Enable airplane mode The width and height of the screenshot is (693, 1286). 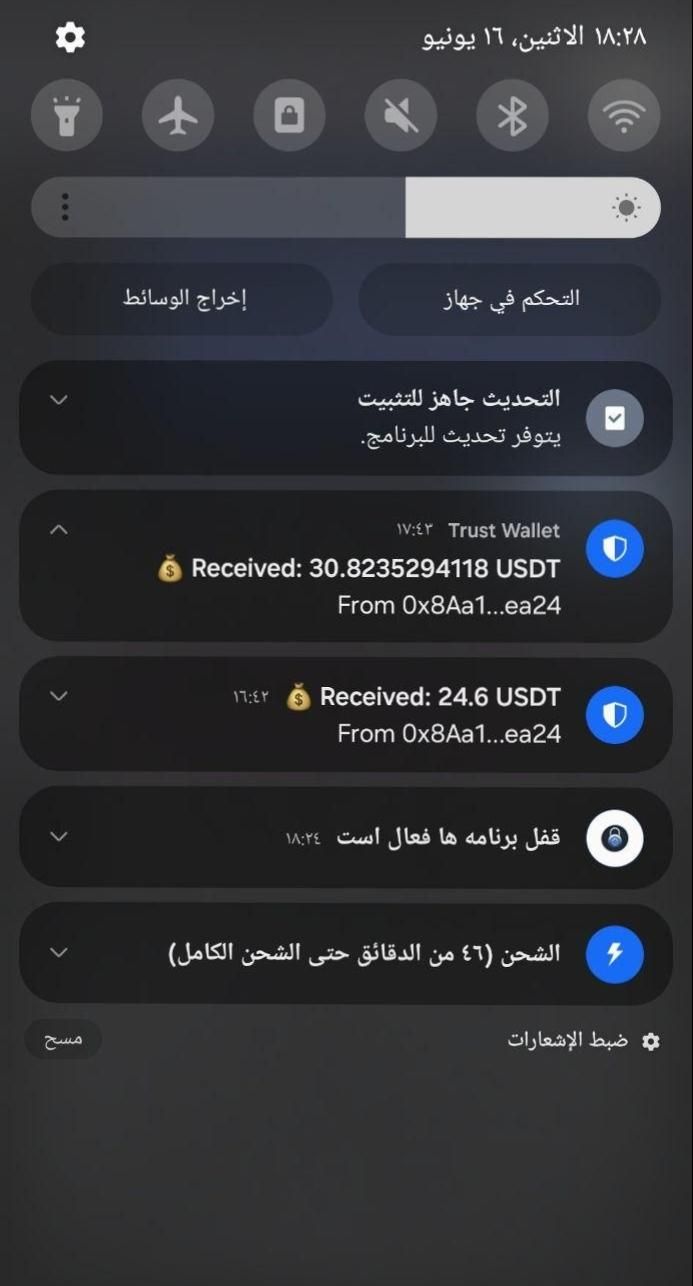[178, 116]
